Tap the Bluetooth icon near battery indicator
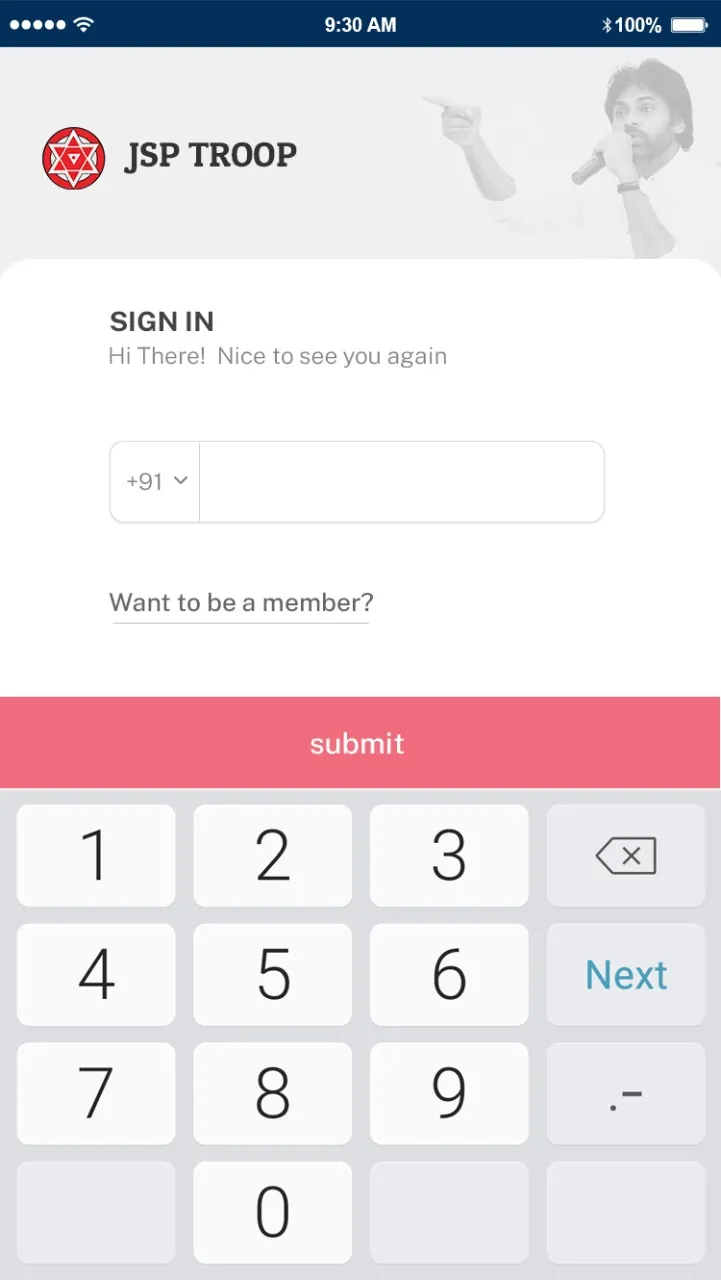 (607, 24)
